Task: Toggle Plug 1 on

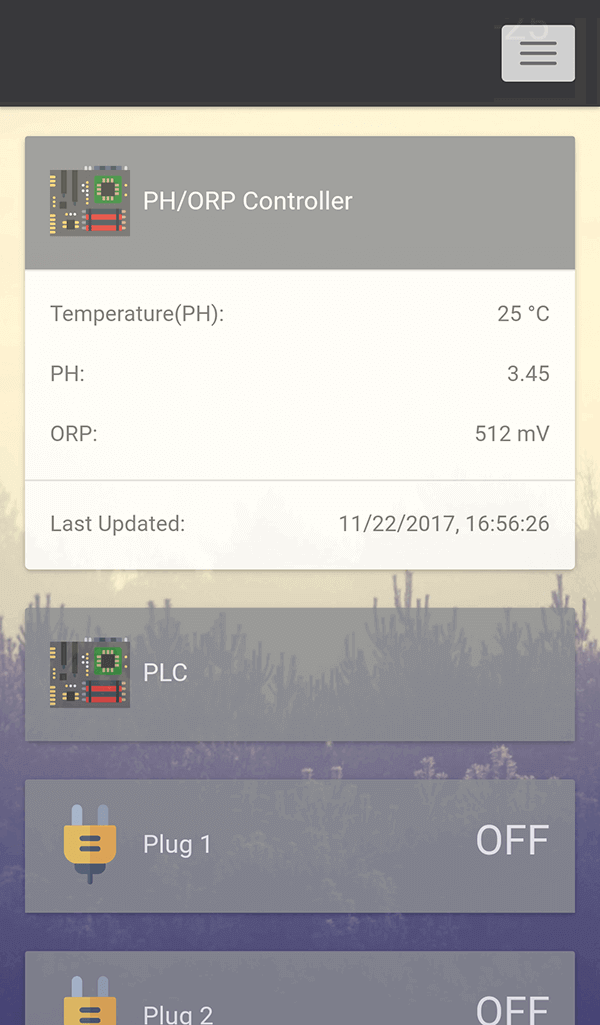Action: (511, 841)
